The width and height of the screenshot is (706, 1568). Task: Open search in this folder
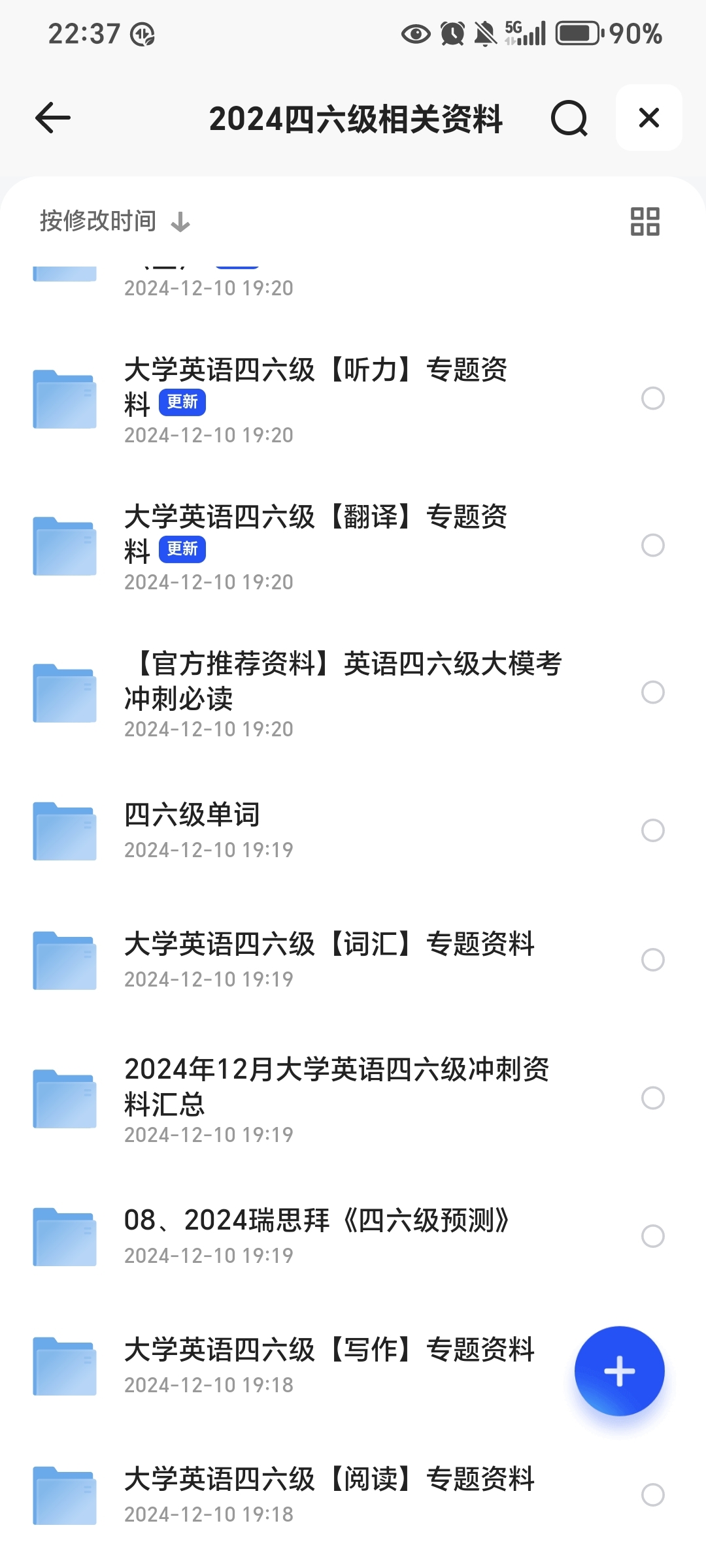click(x=569, y=118)
